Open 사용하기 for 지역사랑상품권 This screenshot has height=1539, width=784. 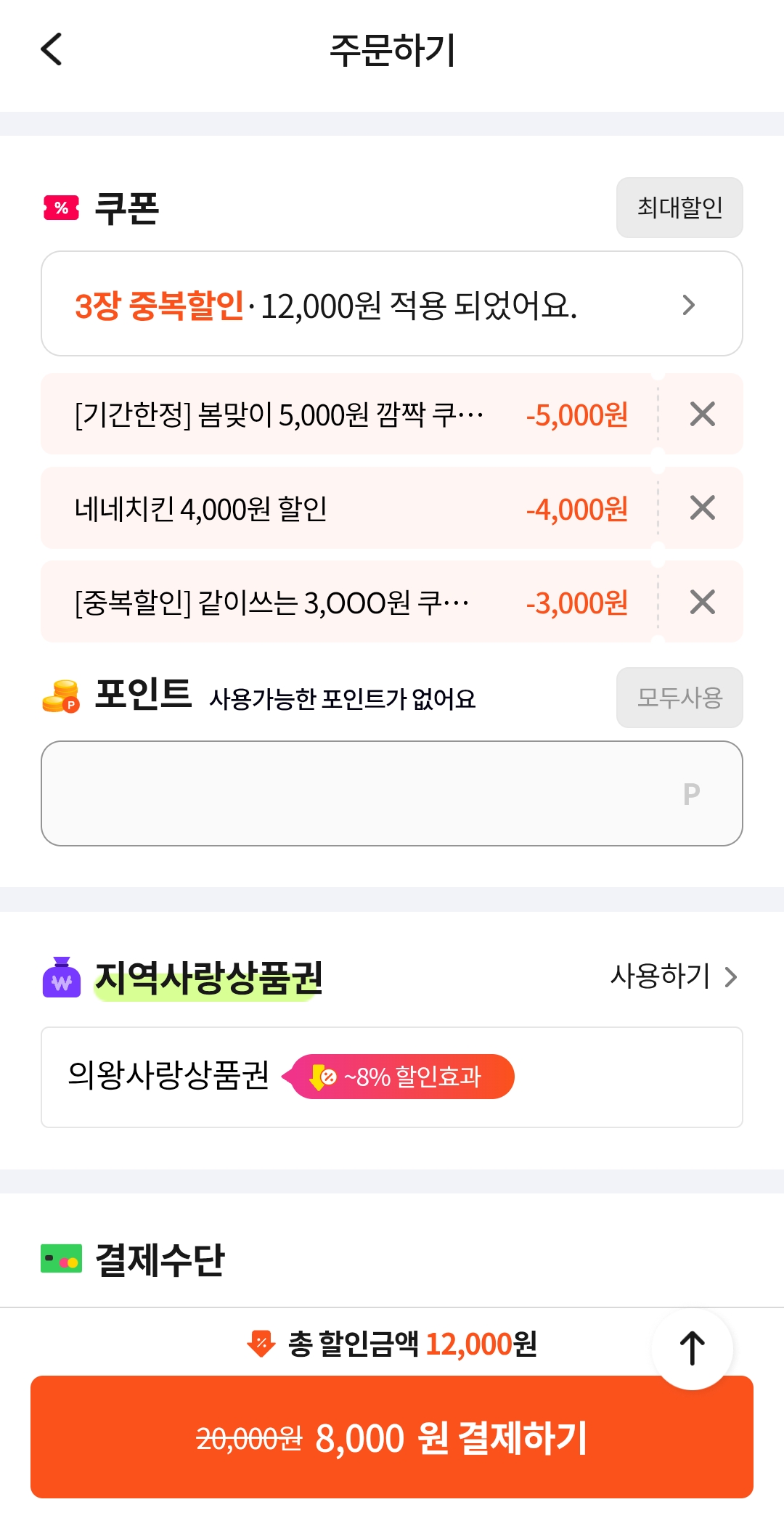tap(674, 976)
